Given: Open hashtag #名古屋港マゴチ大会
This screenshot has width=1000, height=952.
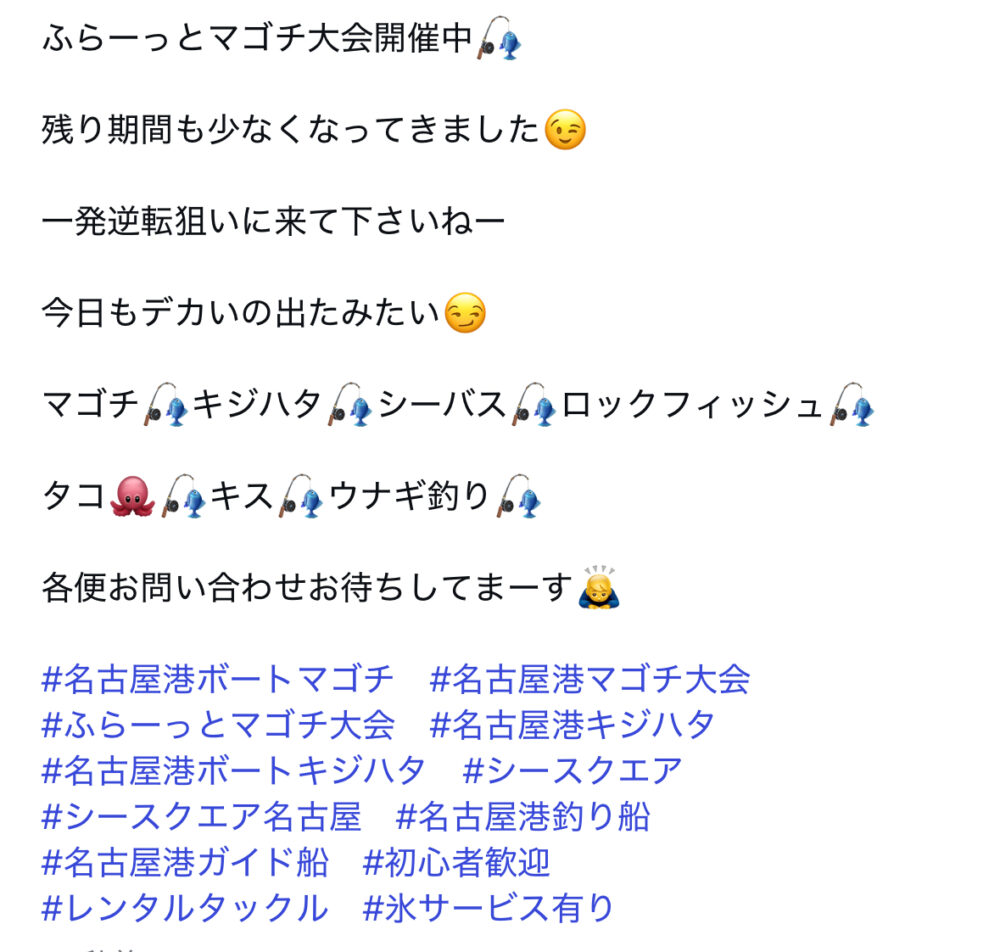Looking at the screenshot, I should pos(589,680).
